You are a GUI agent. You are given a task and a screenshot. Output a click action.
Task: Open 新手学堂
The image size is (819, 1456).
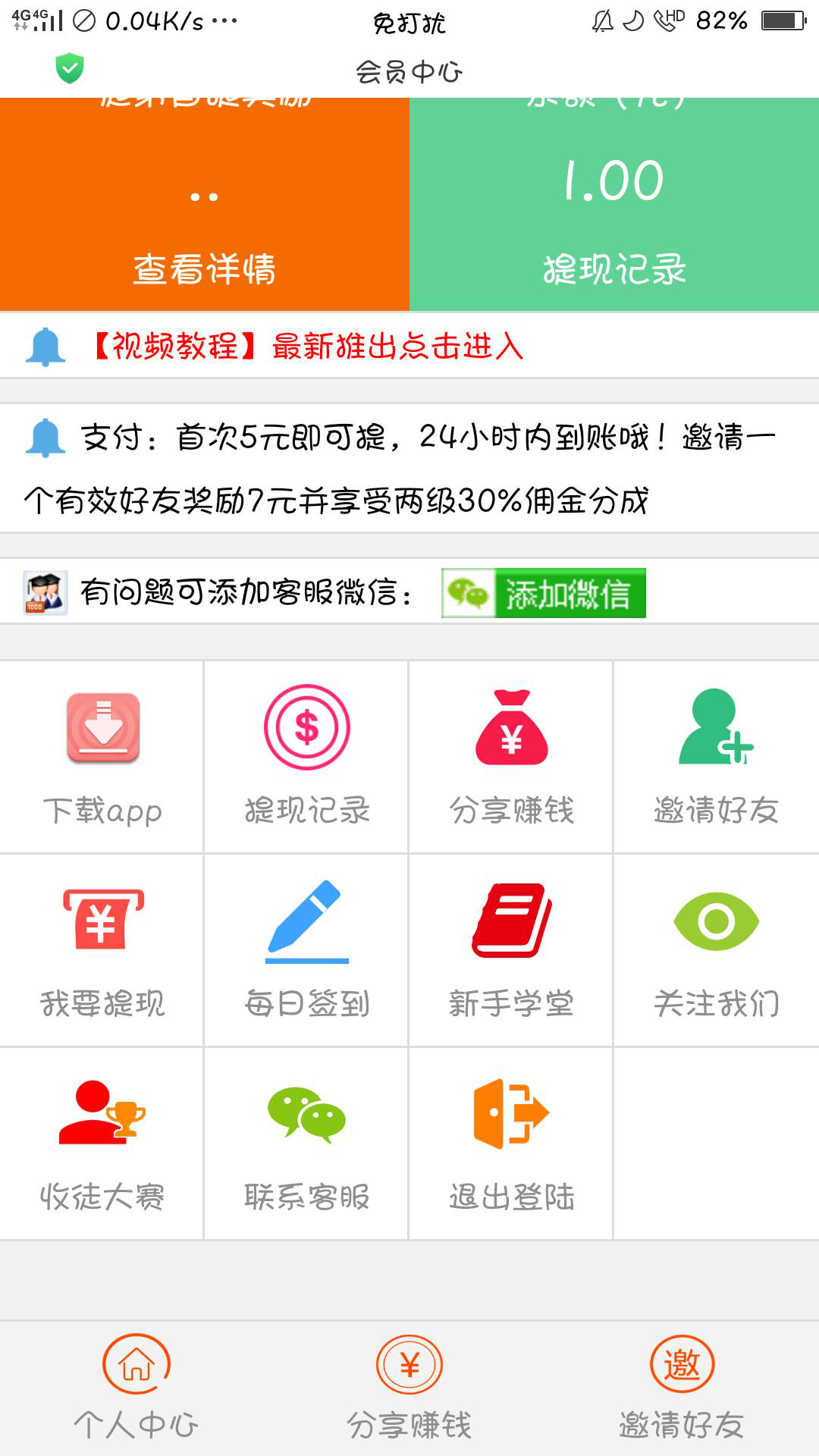(x=511, y=949)
